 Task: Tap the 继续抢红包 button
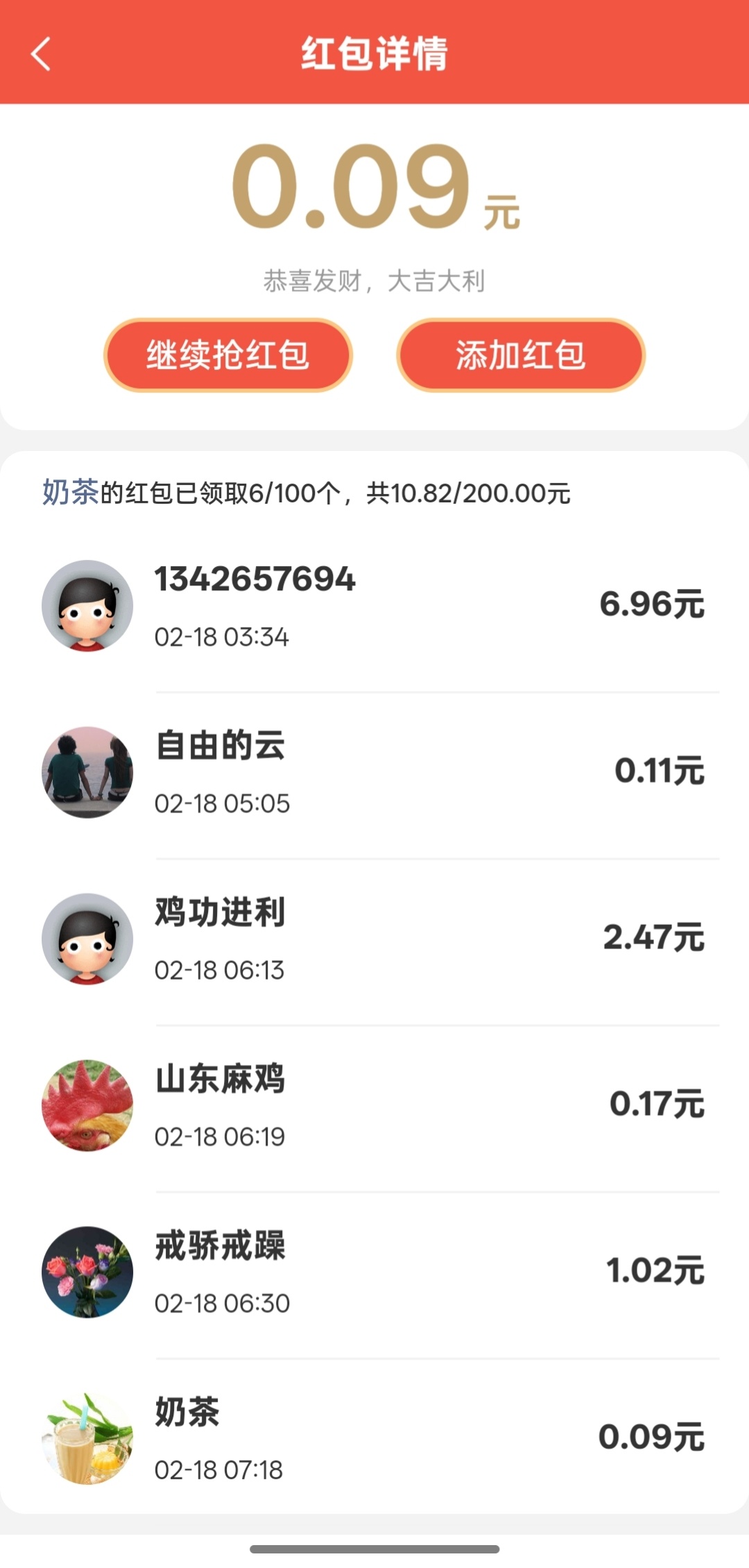coord(228,355)
